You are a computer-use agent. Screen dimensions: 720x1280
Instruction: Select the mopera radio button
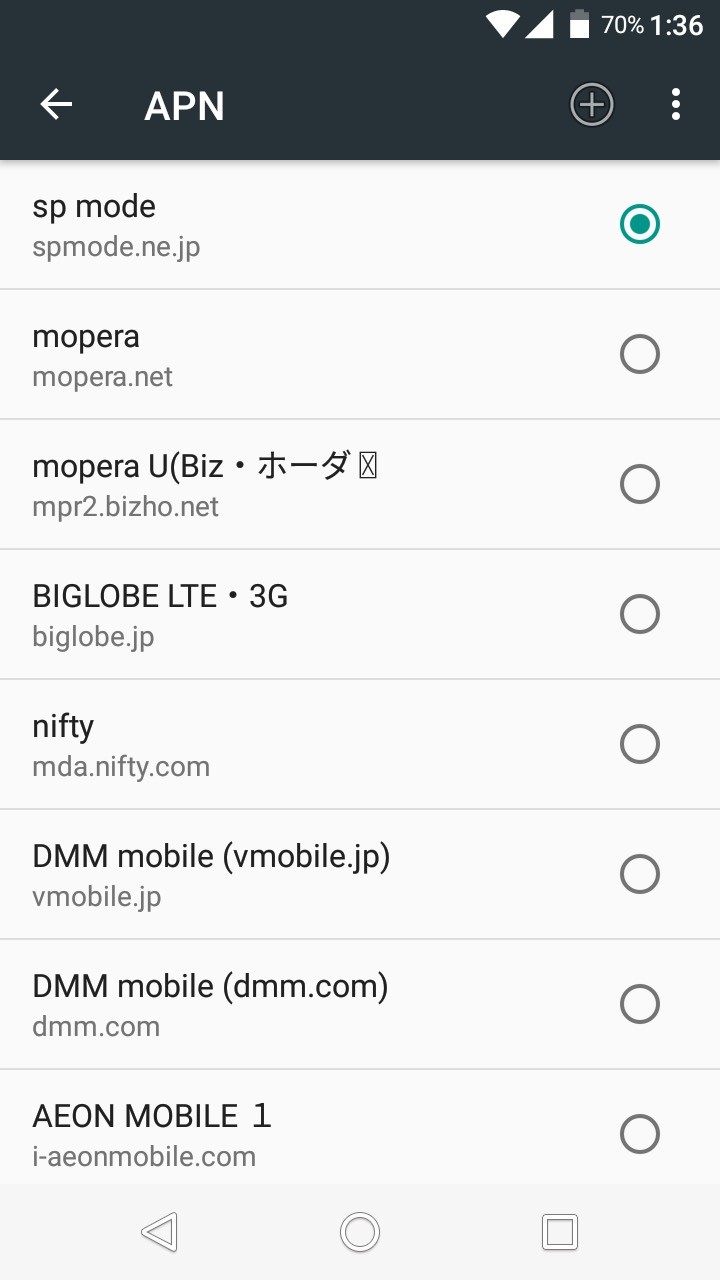point(639,354)
